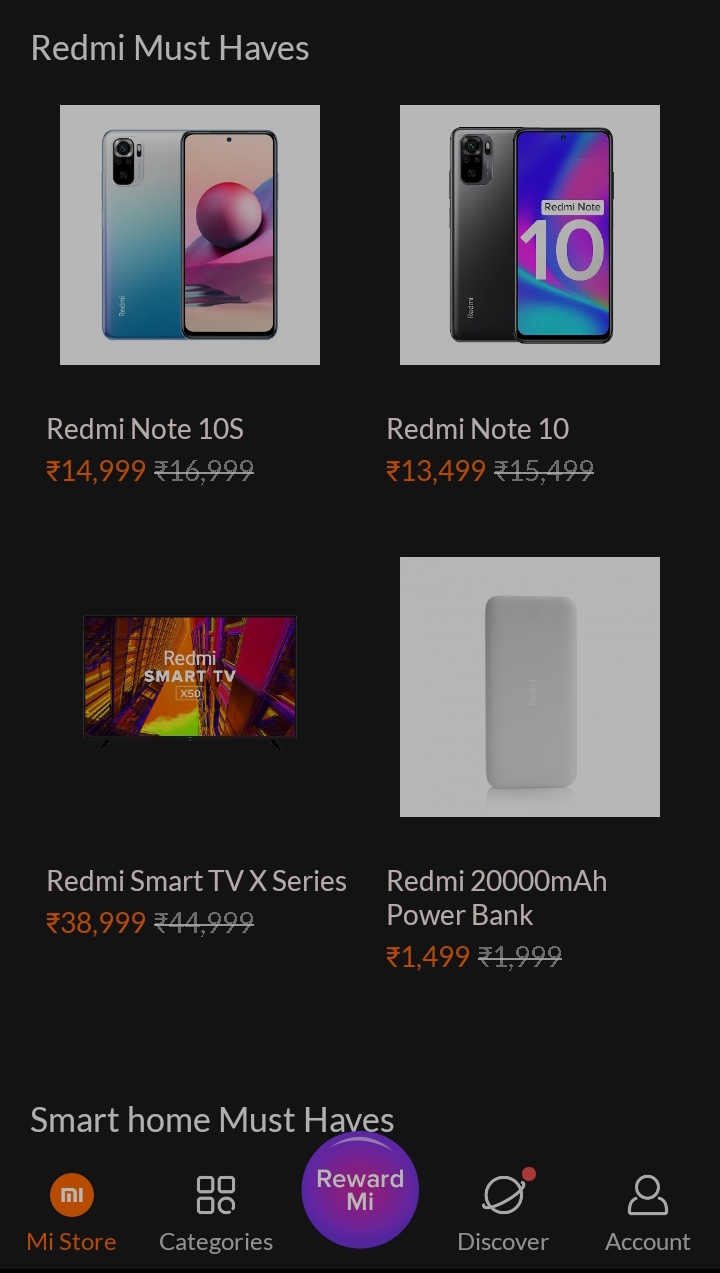This screenshot has height=1273, width=720.
Task: Switch to the Categories tab
Action: click(x=216, y=1214)
